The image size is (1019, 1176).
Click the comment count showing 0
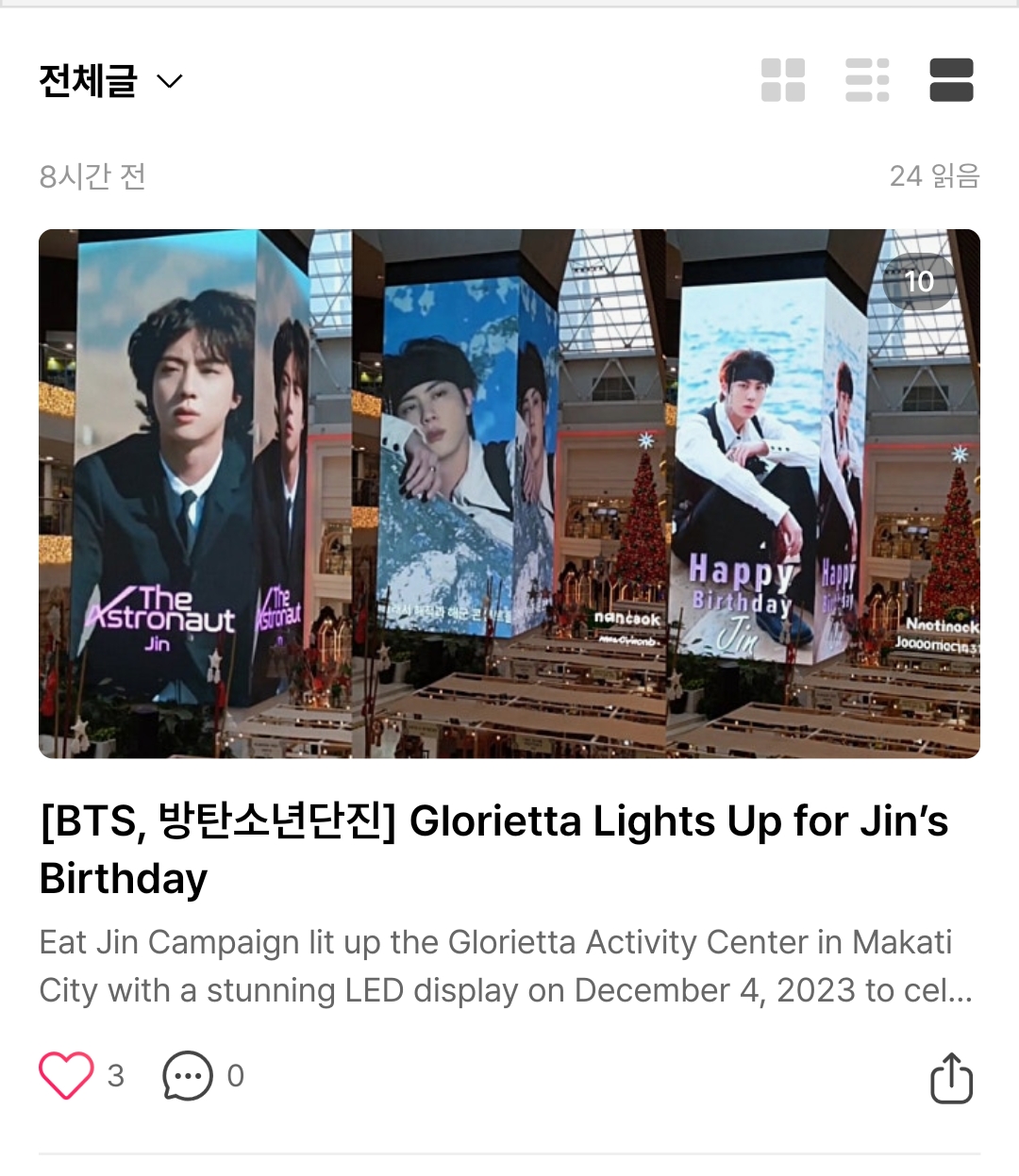click(237, 1075)
